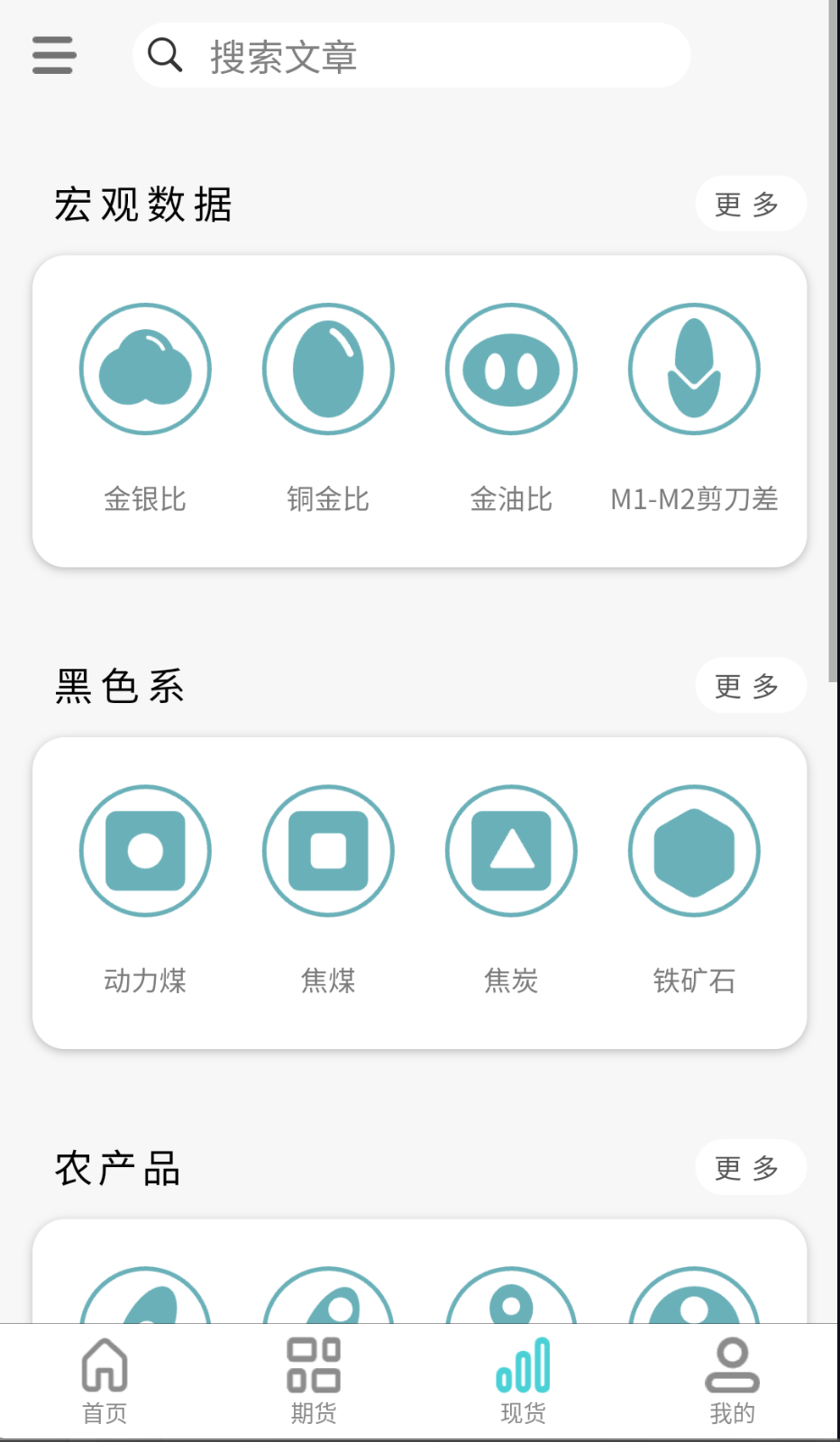Select the 铜金比 indicator icon
The width and height of the screenshot is (840, 1442).
point(328,369)
